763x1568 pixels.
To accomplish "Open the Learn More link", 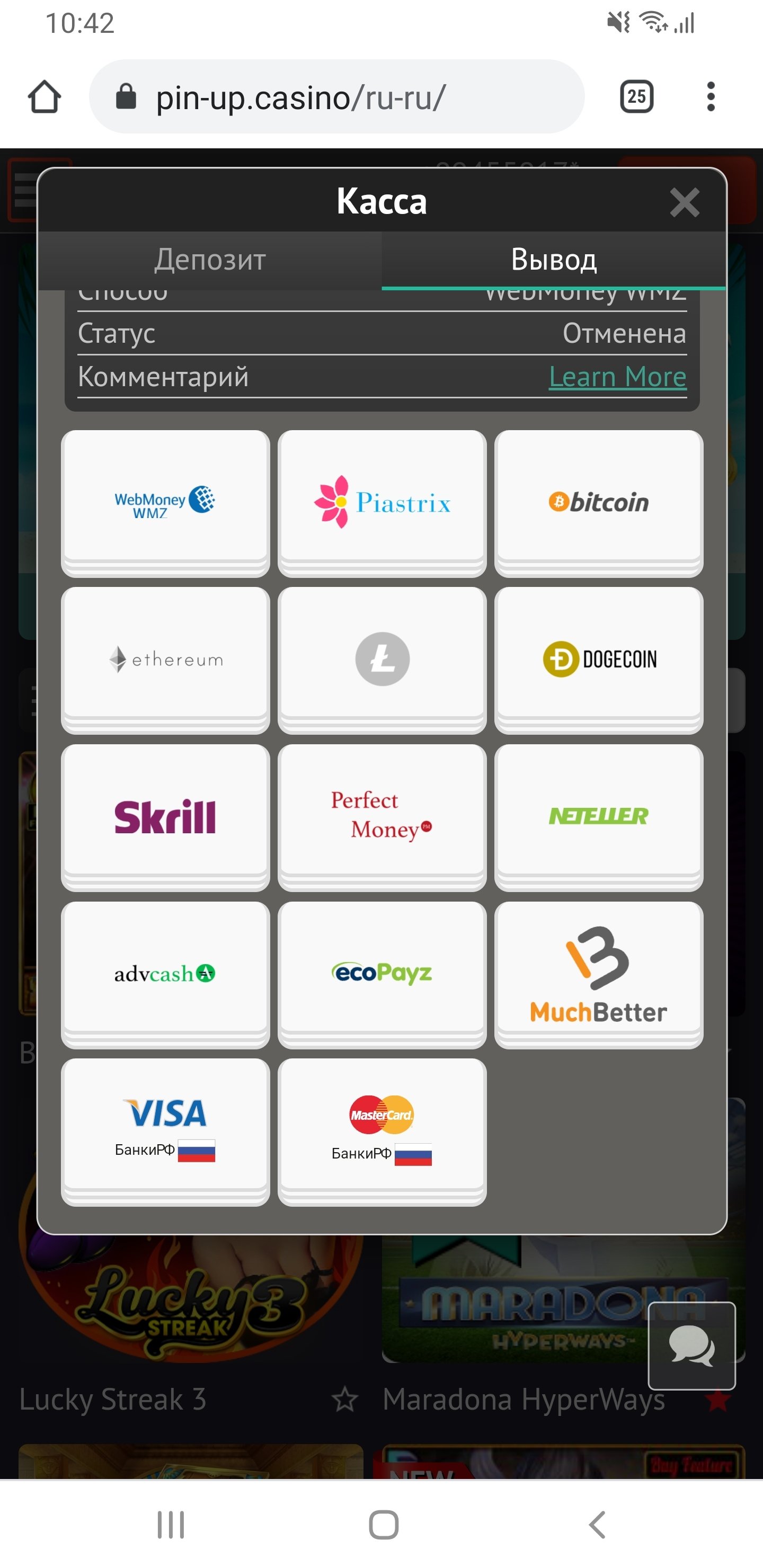I will tap(617, 377).
